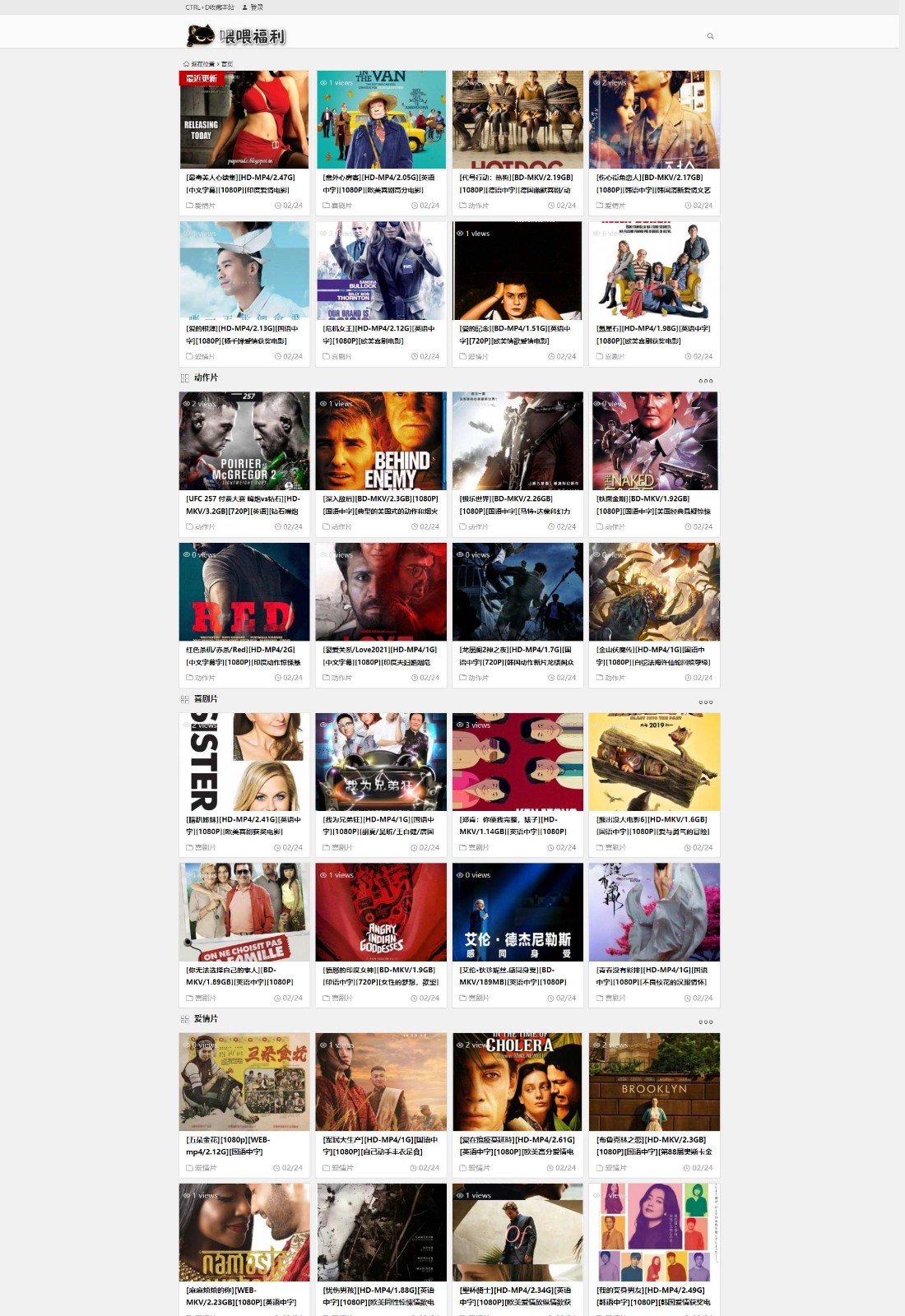Open the Hotdog 代号行动 movie card
Image resolution: width=905 pixels, height=1316 pixels.
coord(517,120)
